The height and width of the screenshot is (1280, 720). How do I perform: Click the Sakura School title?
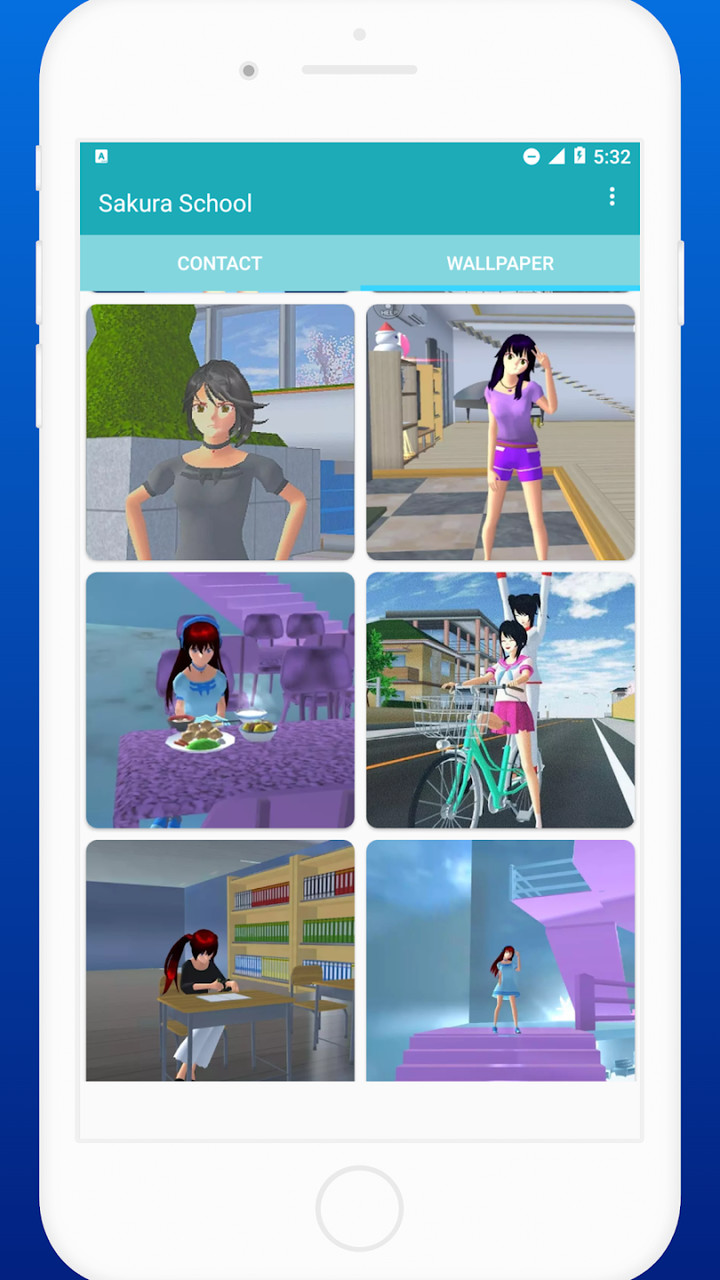(x=175, y=204)
